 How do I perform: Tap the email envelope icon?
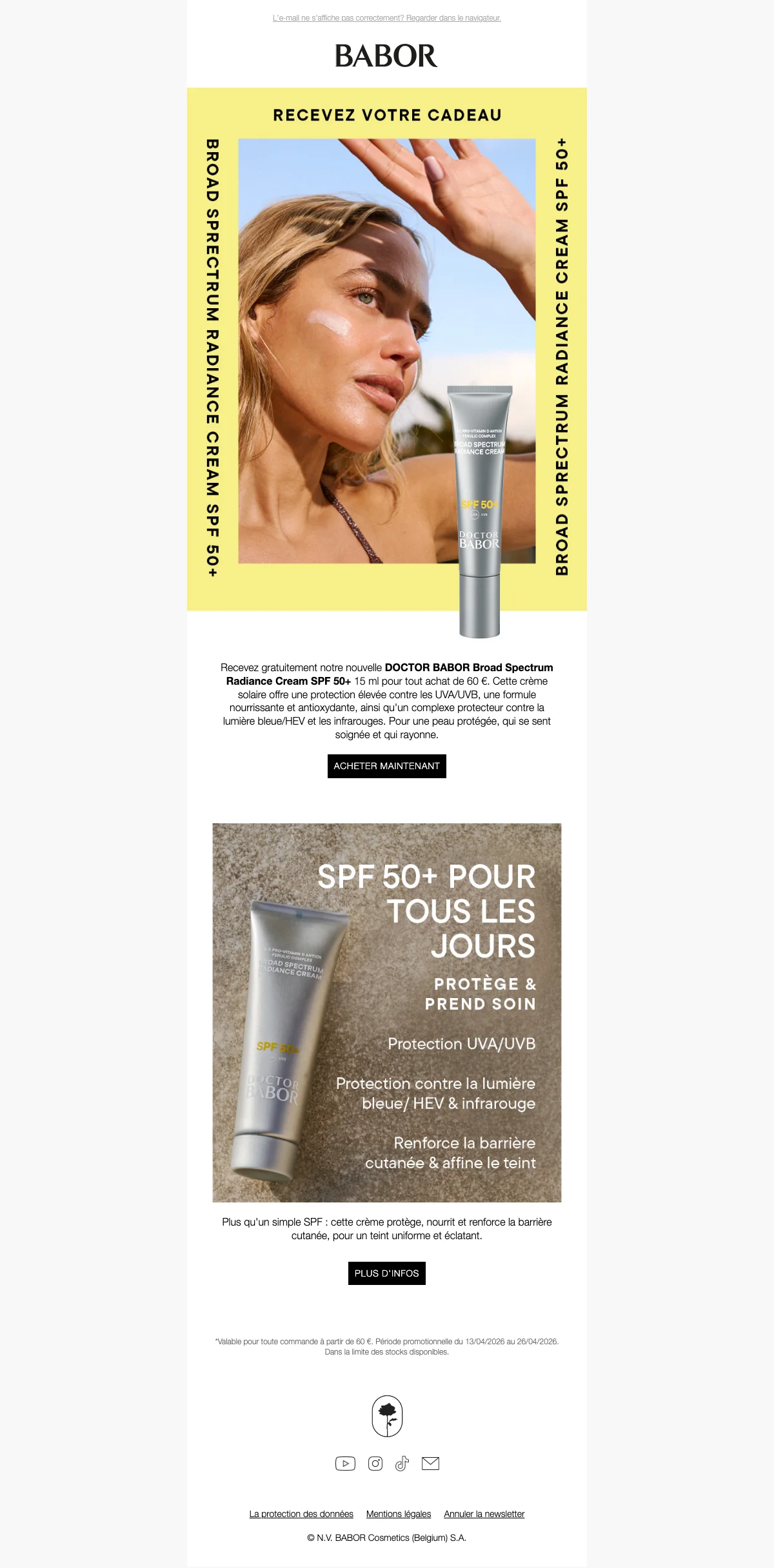point(430,1464)
